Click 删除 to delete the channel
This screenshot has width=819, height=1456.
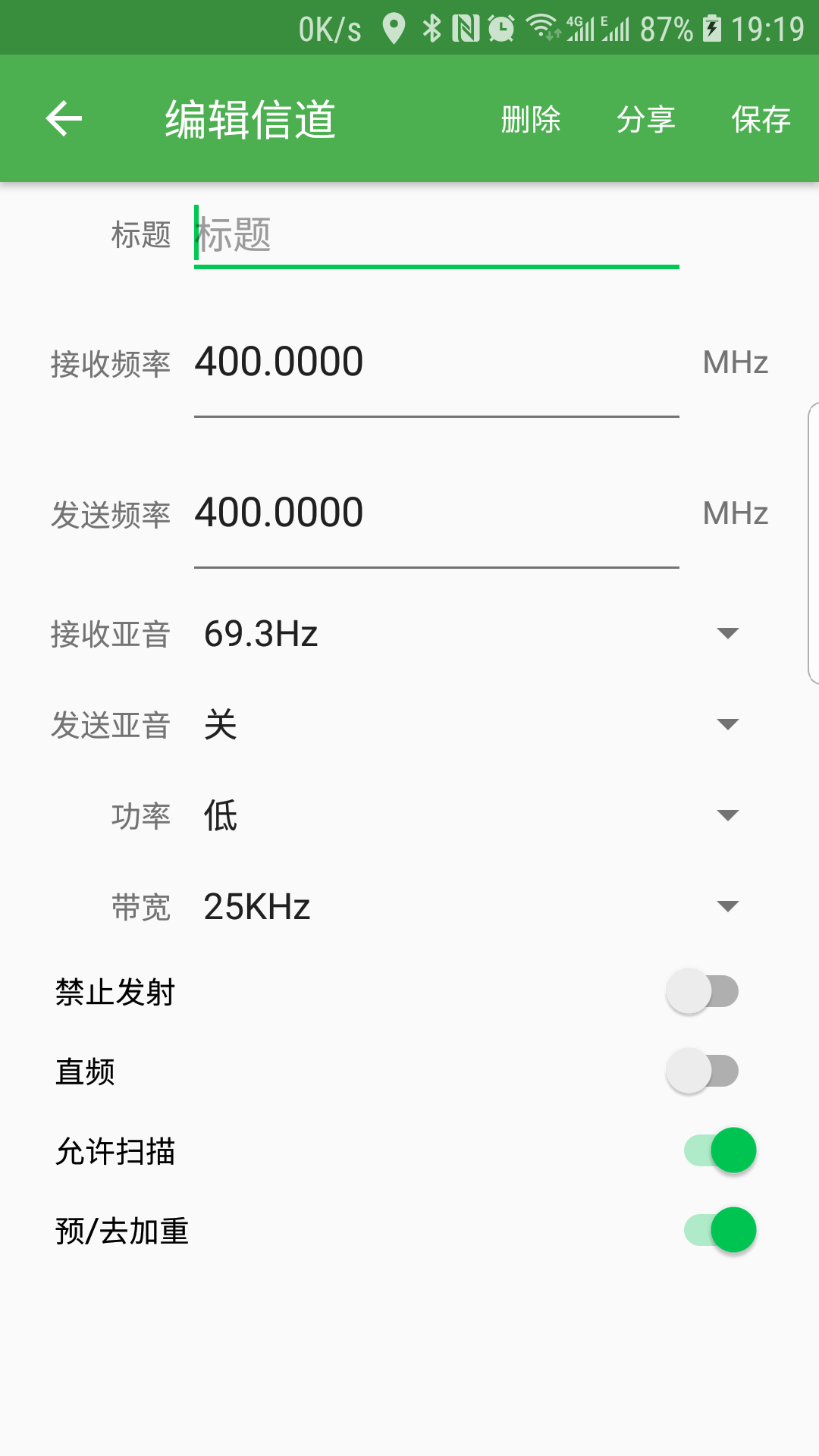[x=532, y=120]
